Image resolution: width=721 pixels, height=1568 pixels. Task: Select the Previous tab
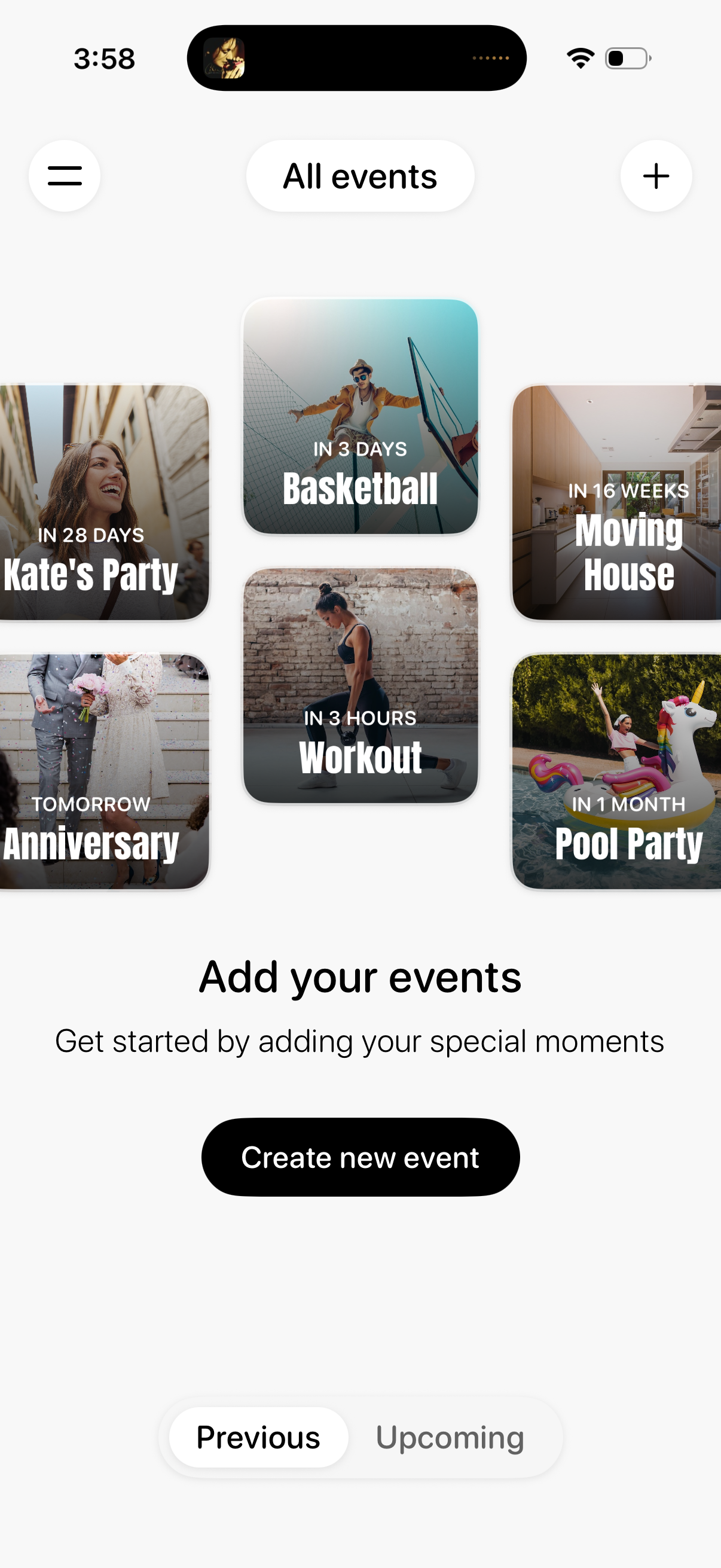pos(259,1437)
